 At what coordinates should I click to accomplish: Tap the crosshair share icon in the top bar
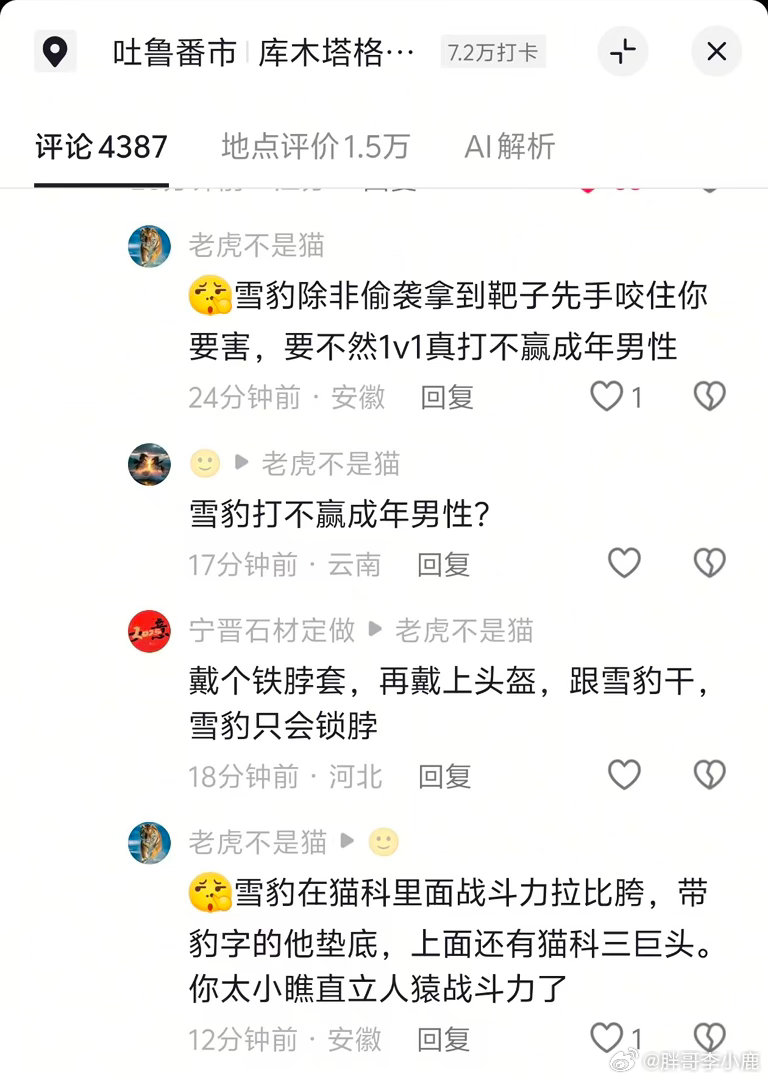[x=622, y=51]
